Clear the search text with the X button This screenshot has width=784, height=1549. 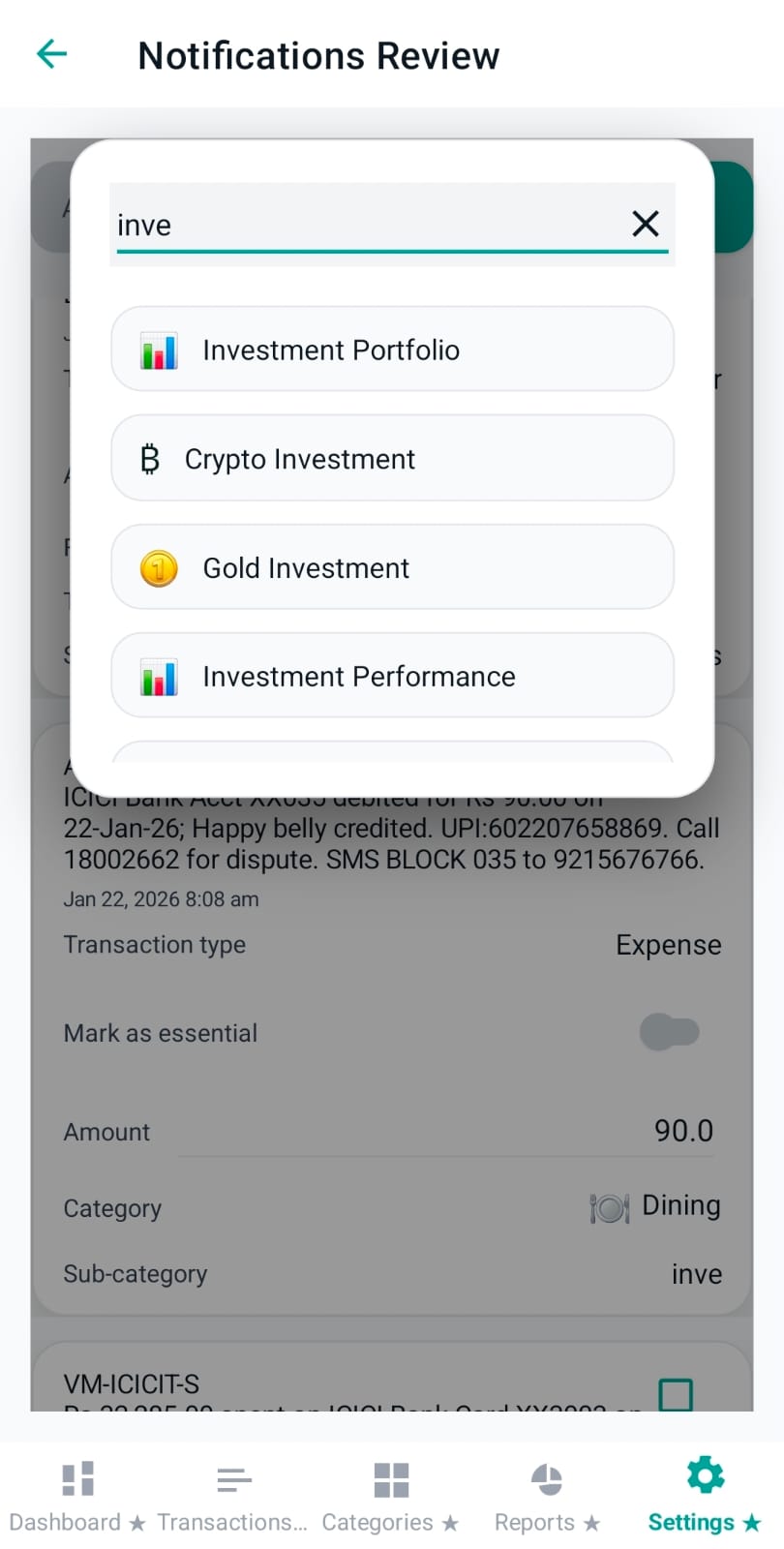pos(645,224)
